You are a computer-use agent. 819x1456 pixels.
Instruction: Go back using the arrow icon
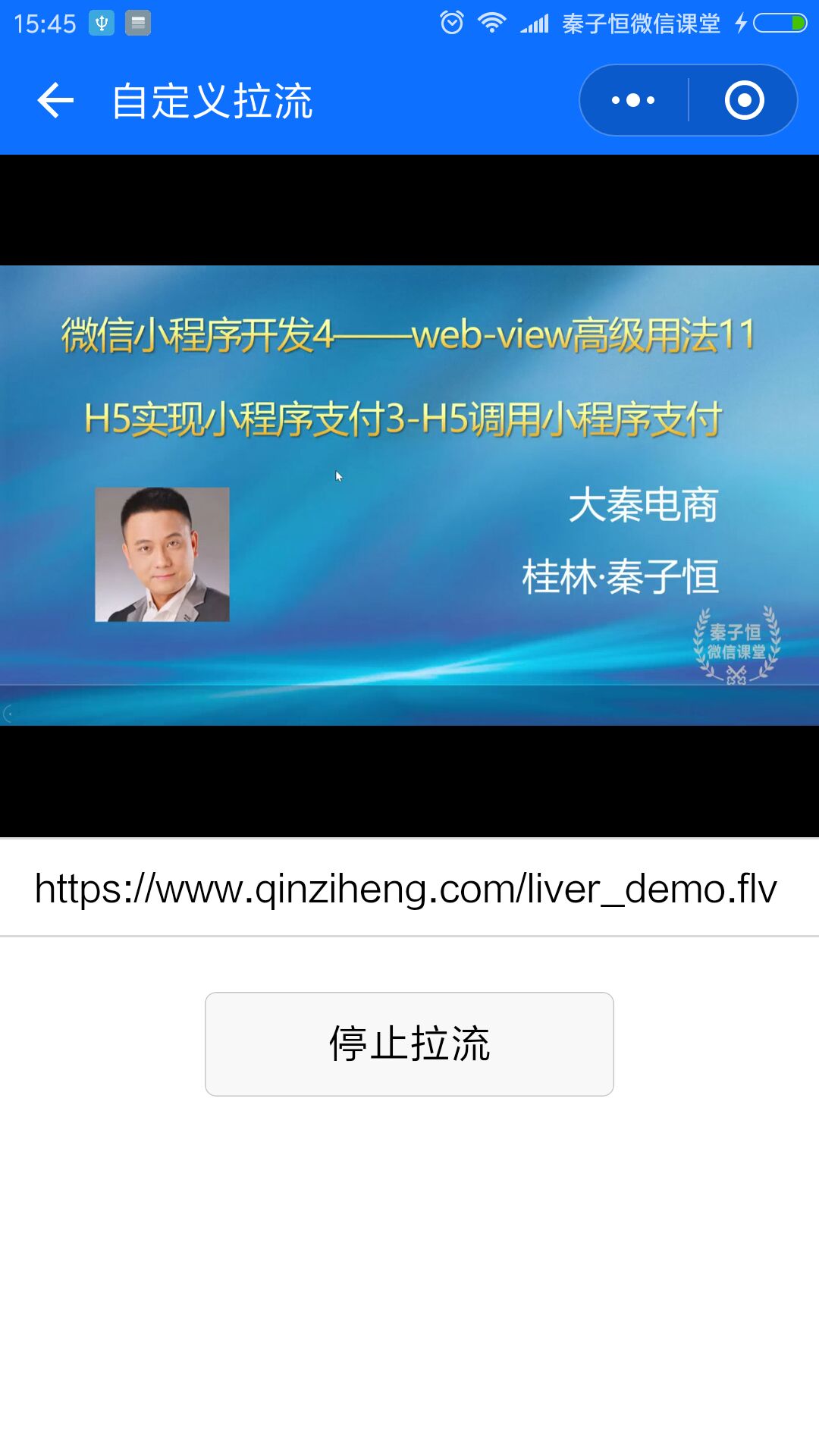55,101
